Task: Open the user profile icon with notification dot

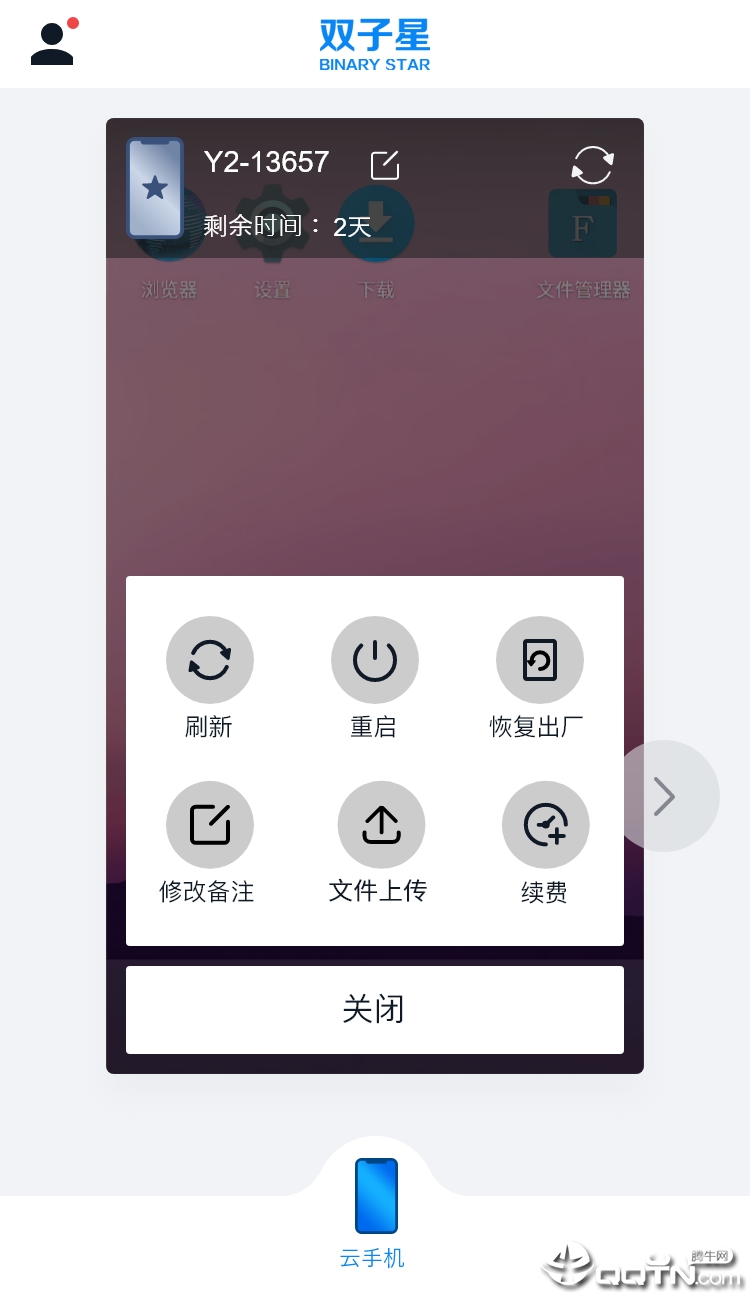Action: point(52,43)
